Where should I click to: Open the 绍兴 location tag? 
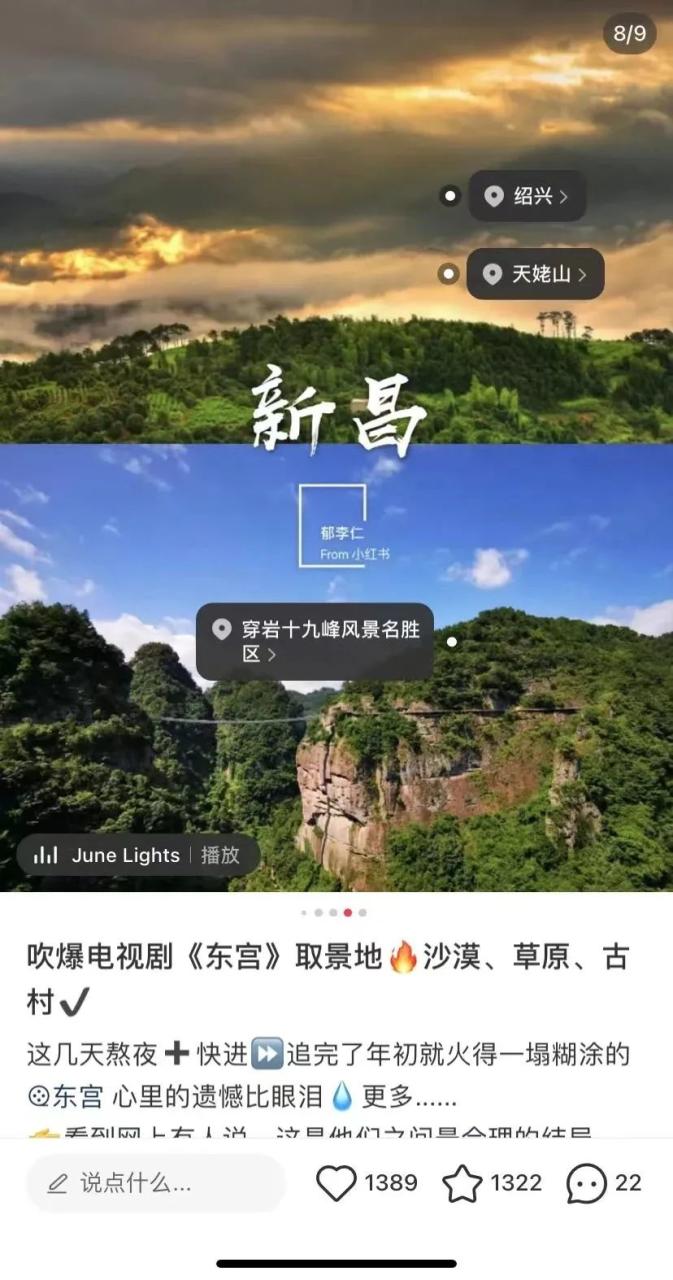tap(527, 196)
